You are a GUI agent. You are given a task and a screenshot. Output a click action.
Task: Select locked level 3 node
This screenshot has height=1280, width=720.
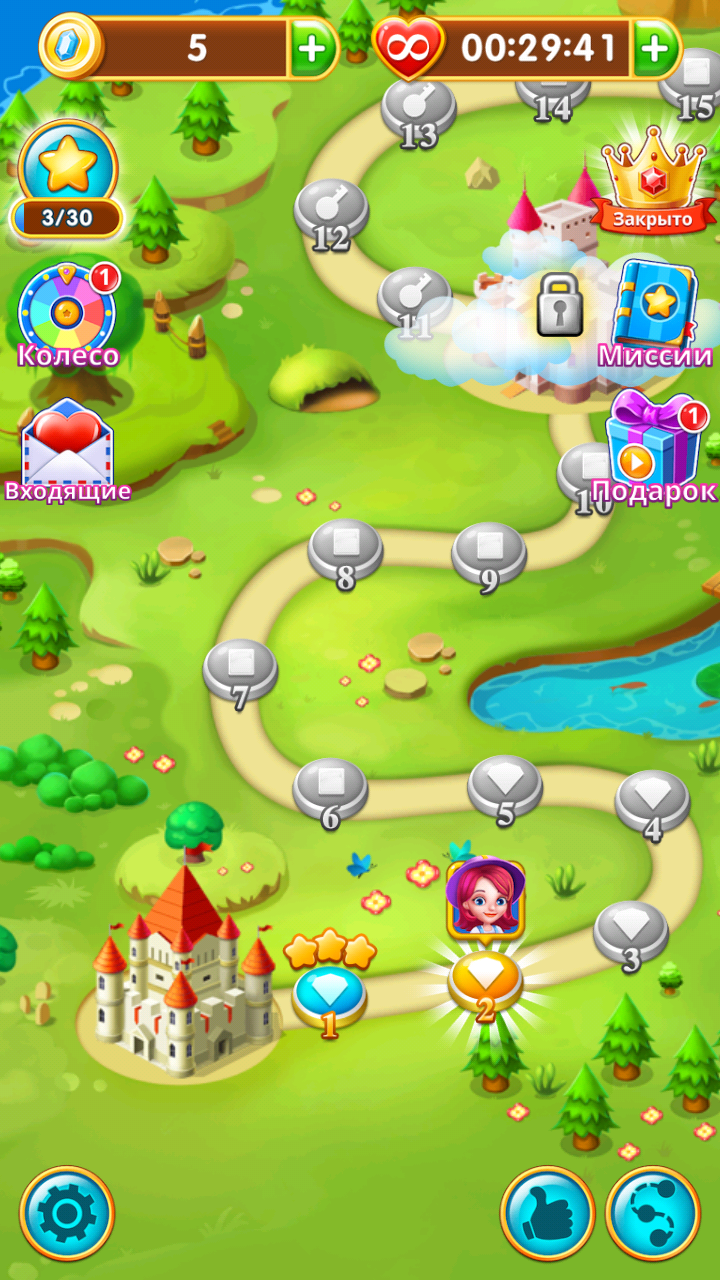631,932
